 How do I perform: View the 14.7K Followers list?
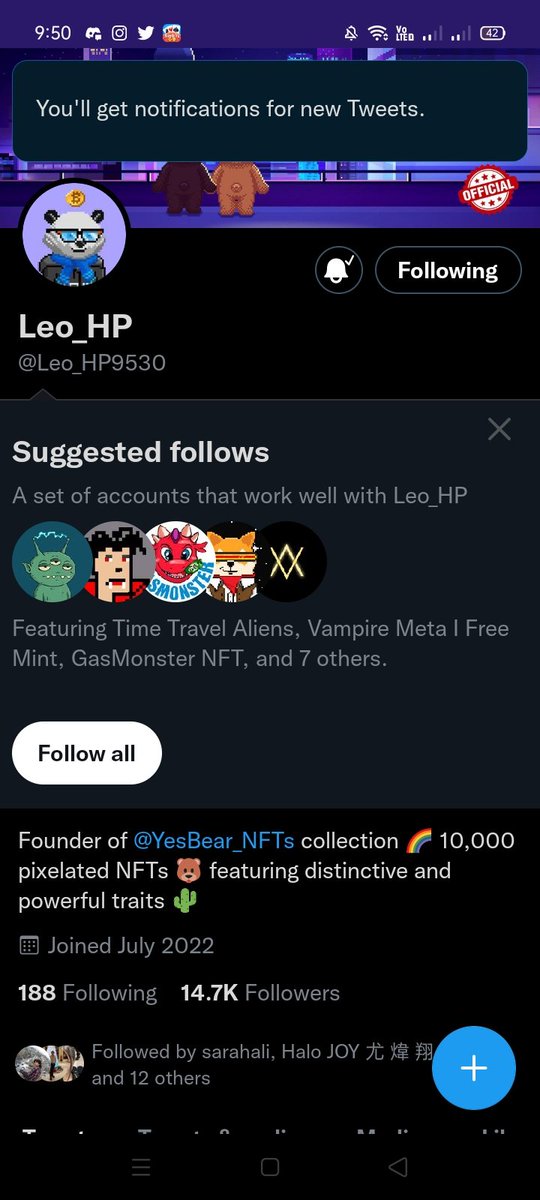(260, 993)
